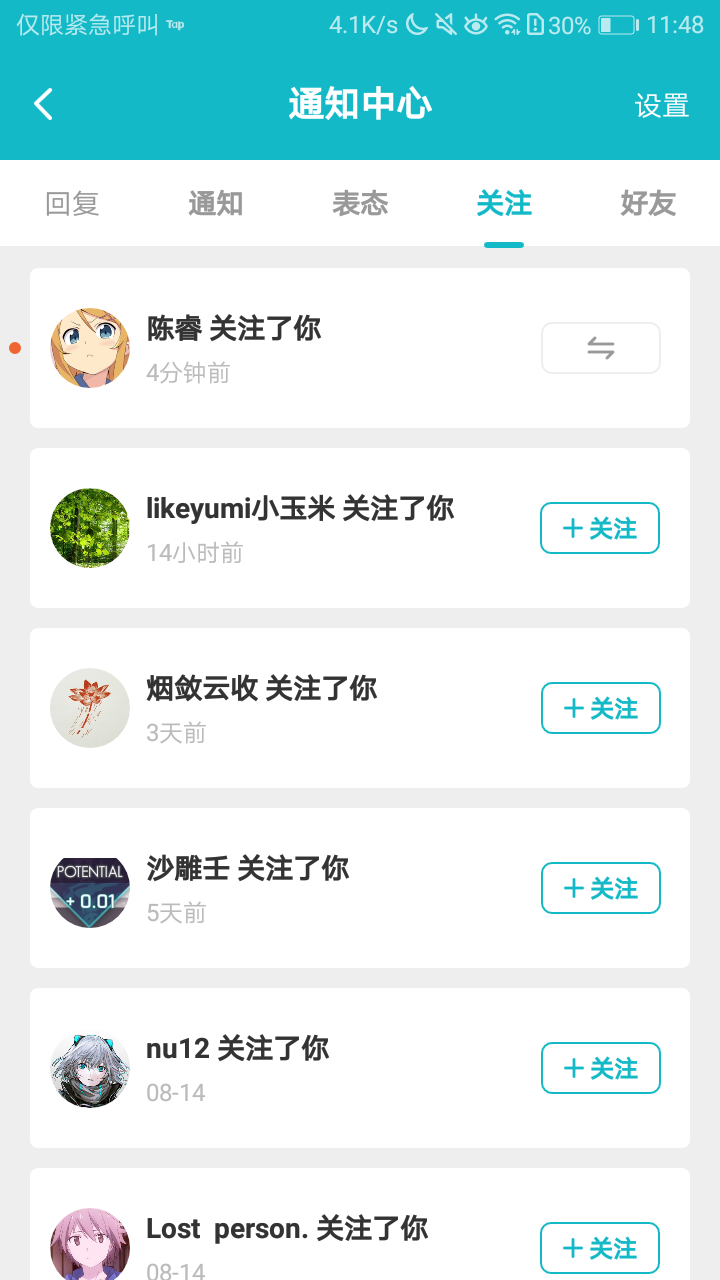Image resolution: width=720 pixels, height=1280 pixels.
Task: Open nu12's avatar picture
Action: coord(90,1067)
